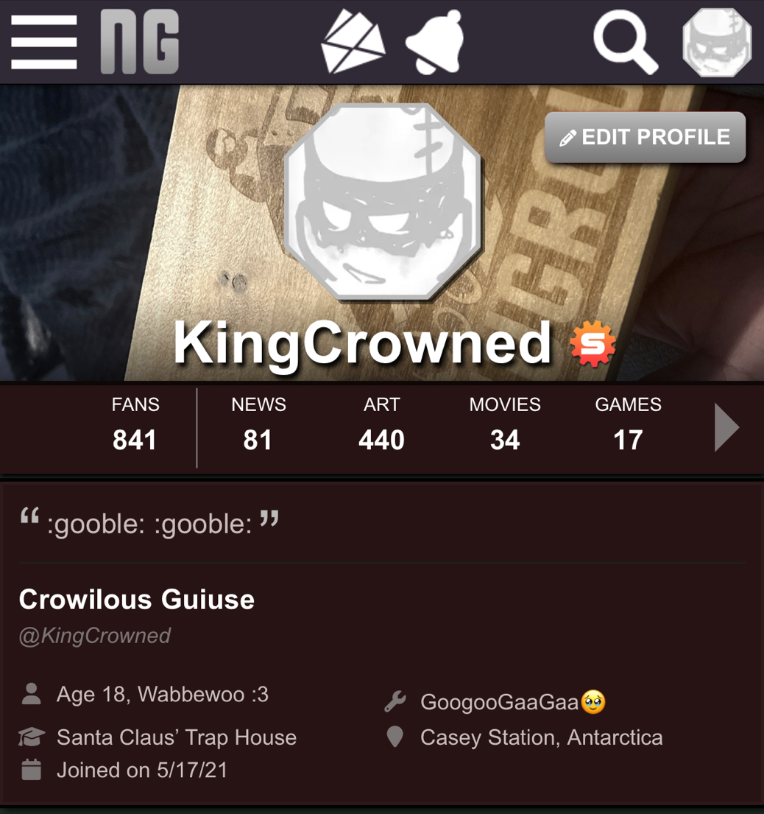
Task: Open the search magnifier
Action: point(625,43)
